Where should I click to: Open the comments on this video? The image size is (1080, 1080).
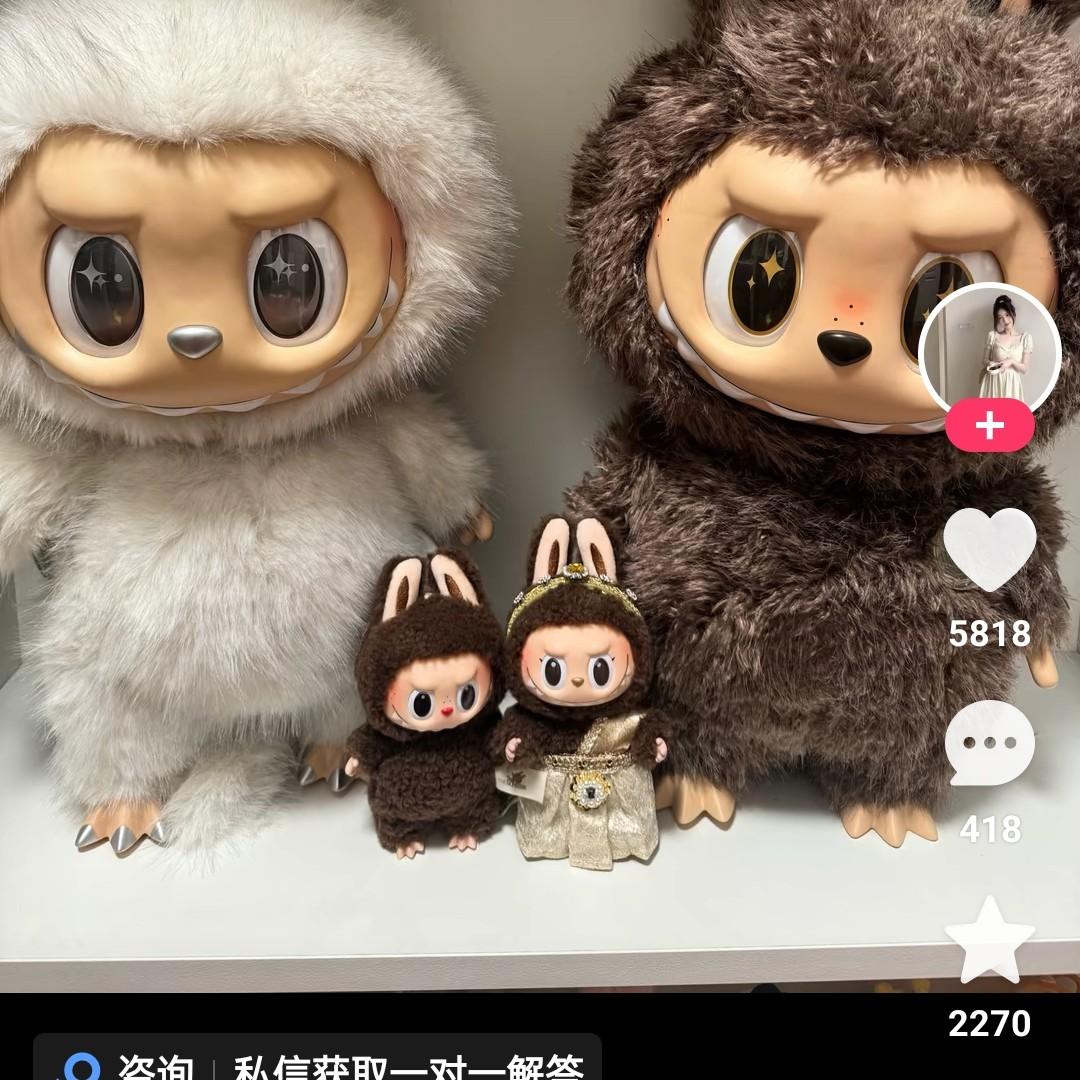[x=990, y=743]
